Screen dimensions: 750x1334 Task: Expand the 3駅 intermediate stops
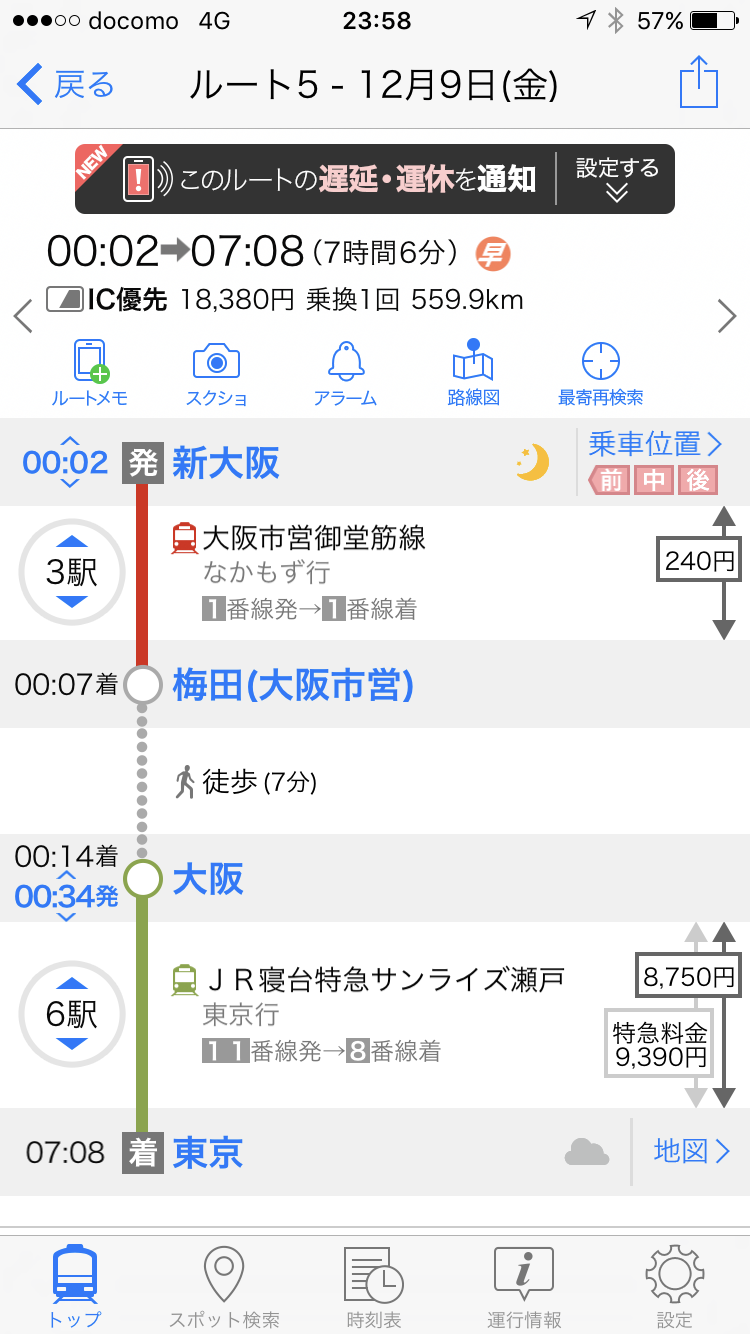coord(72,572)
